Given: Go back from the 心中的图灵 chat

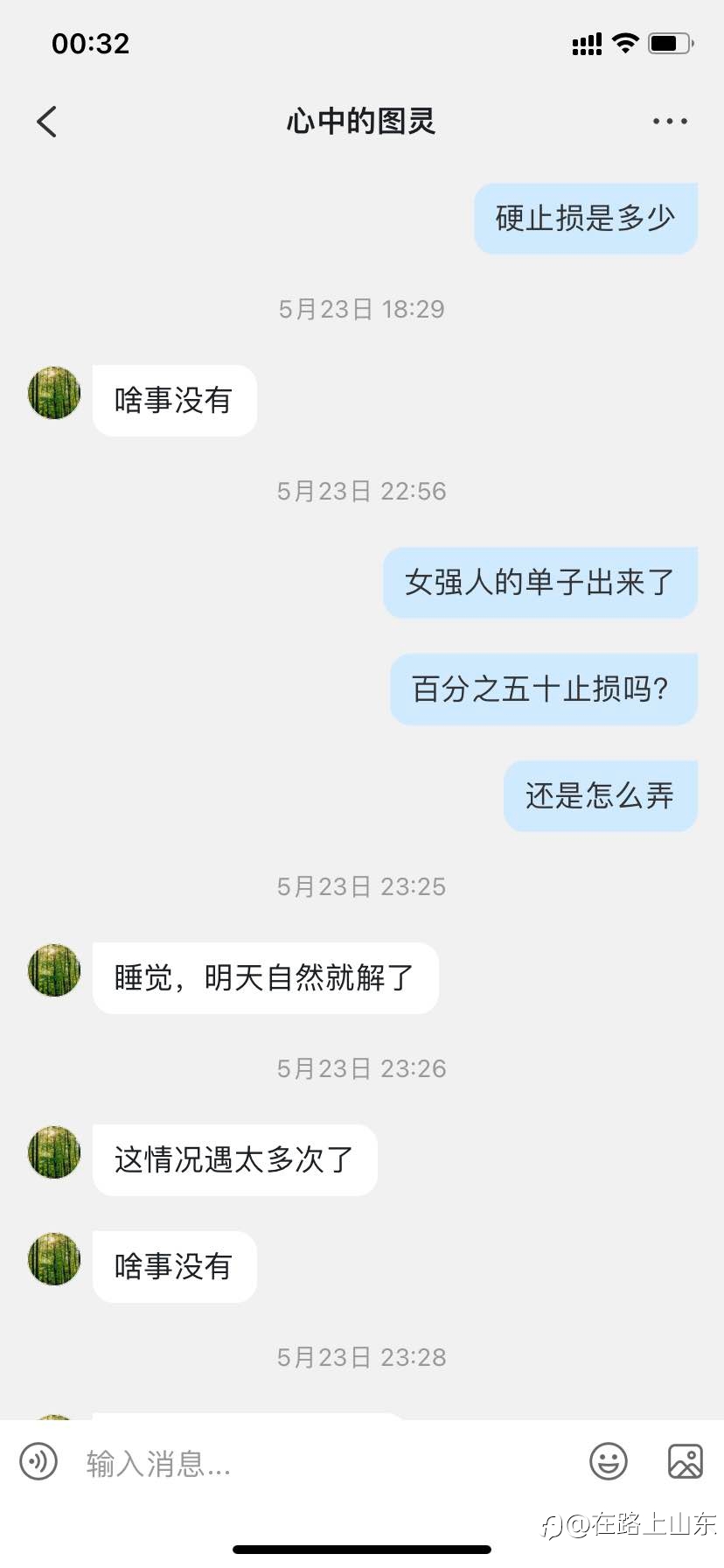Looking at the screenshot, I should pos(47,122).
